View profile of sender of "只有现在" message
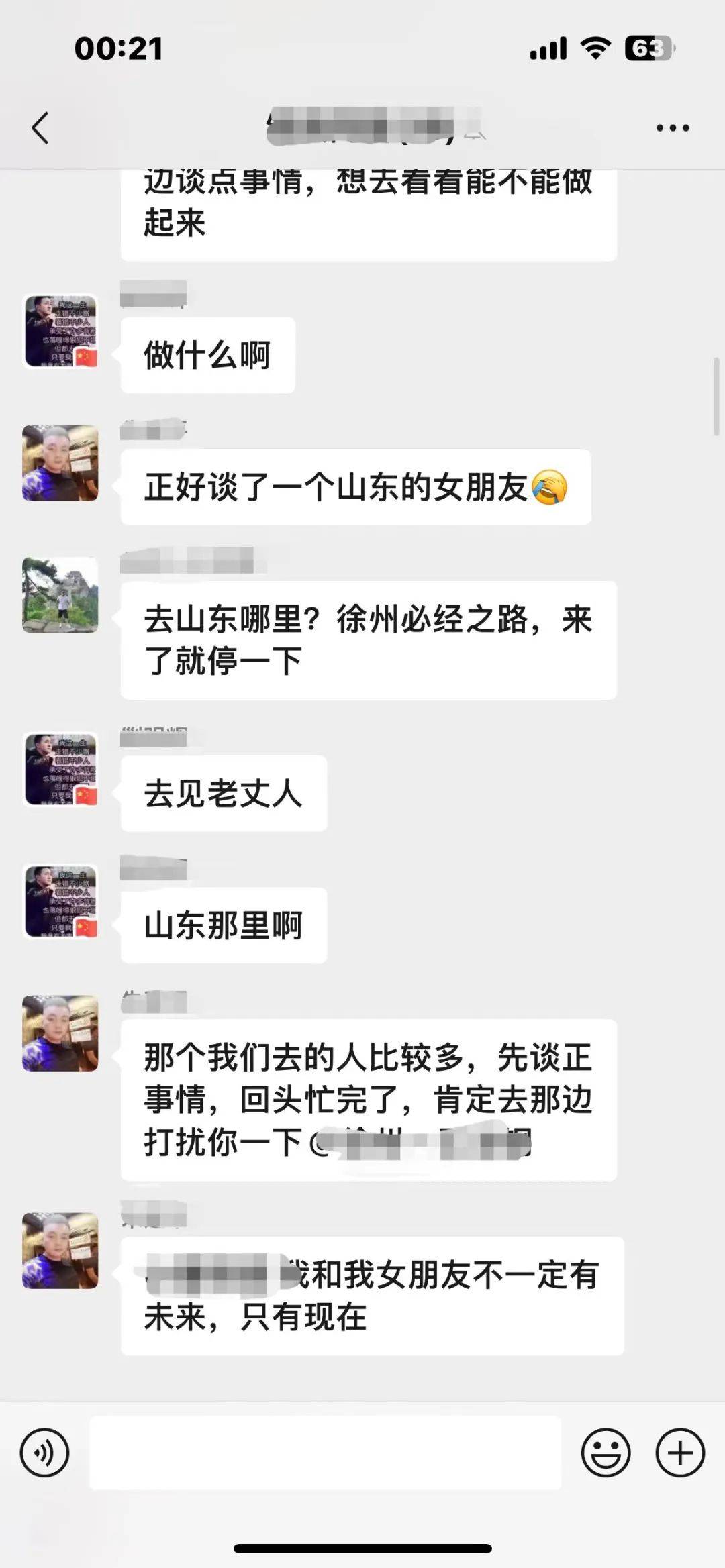This screenshot has height=1568, width=725. click(60, 1250)
